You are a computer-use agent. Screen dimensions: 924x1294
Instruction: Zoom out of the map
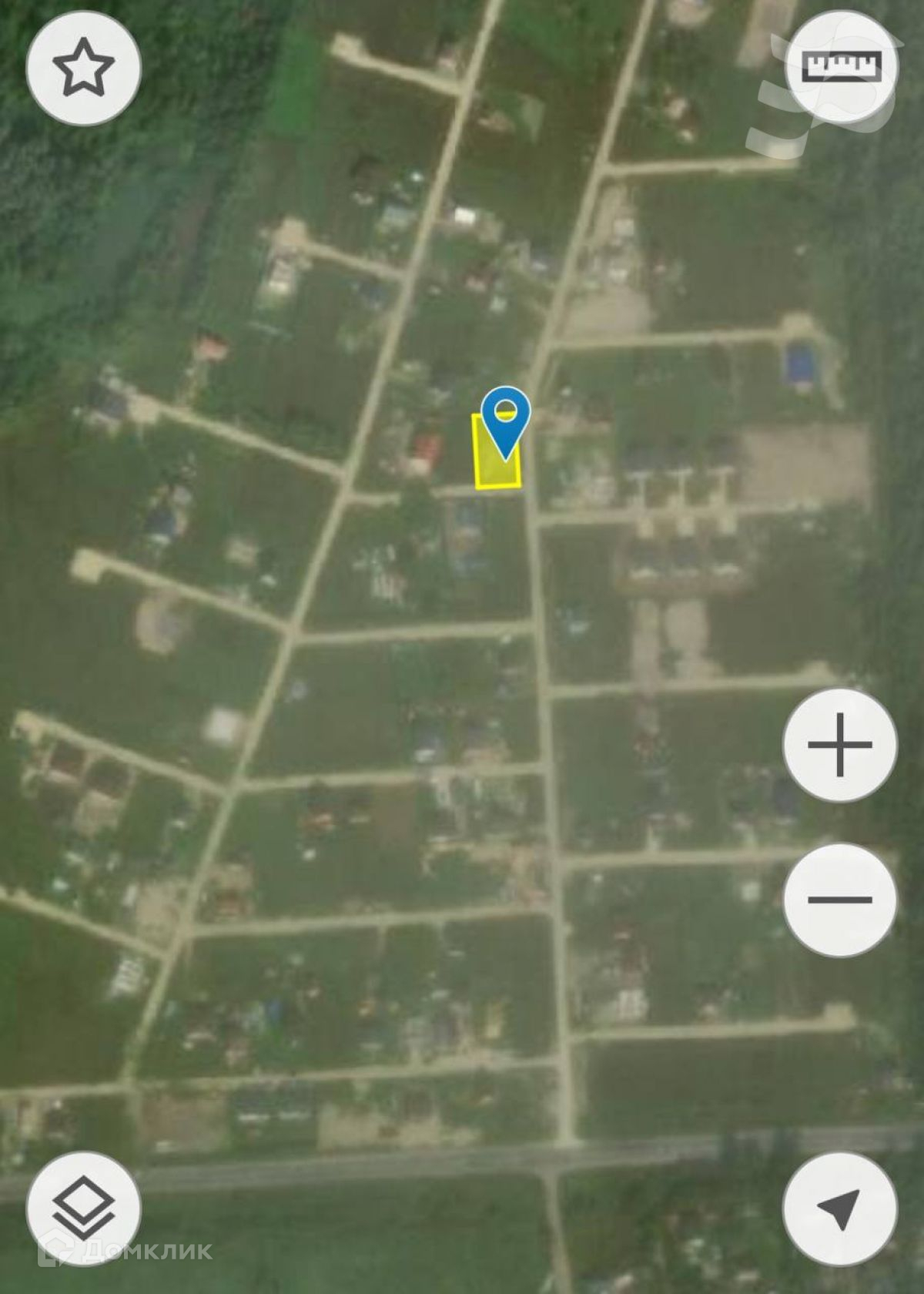click(x=840, y=899)
